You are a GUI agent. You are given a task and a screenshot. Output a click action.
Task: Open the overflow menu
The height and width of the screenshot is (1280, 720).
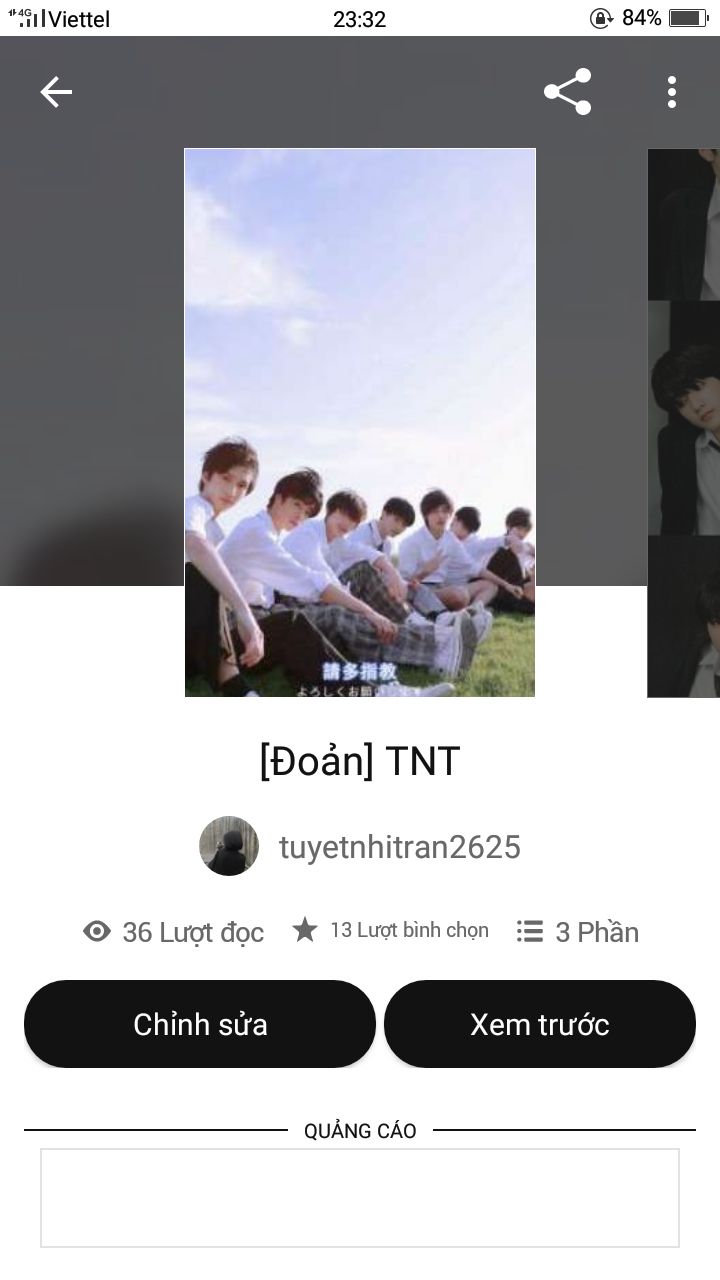click(x=672, y=92)
